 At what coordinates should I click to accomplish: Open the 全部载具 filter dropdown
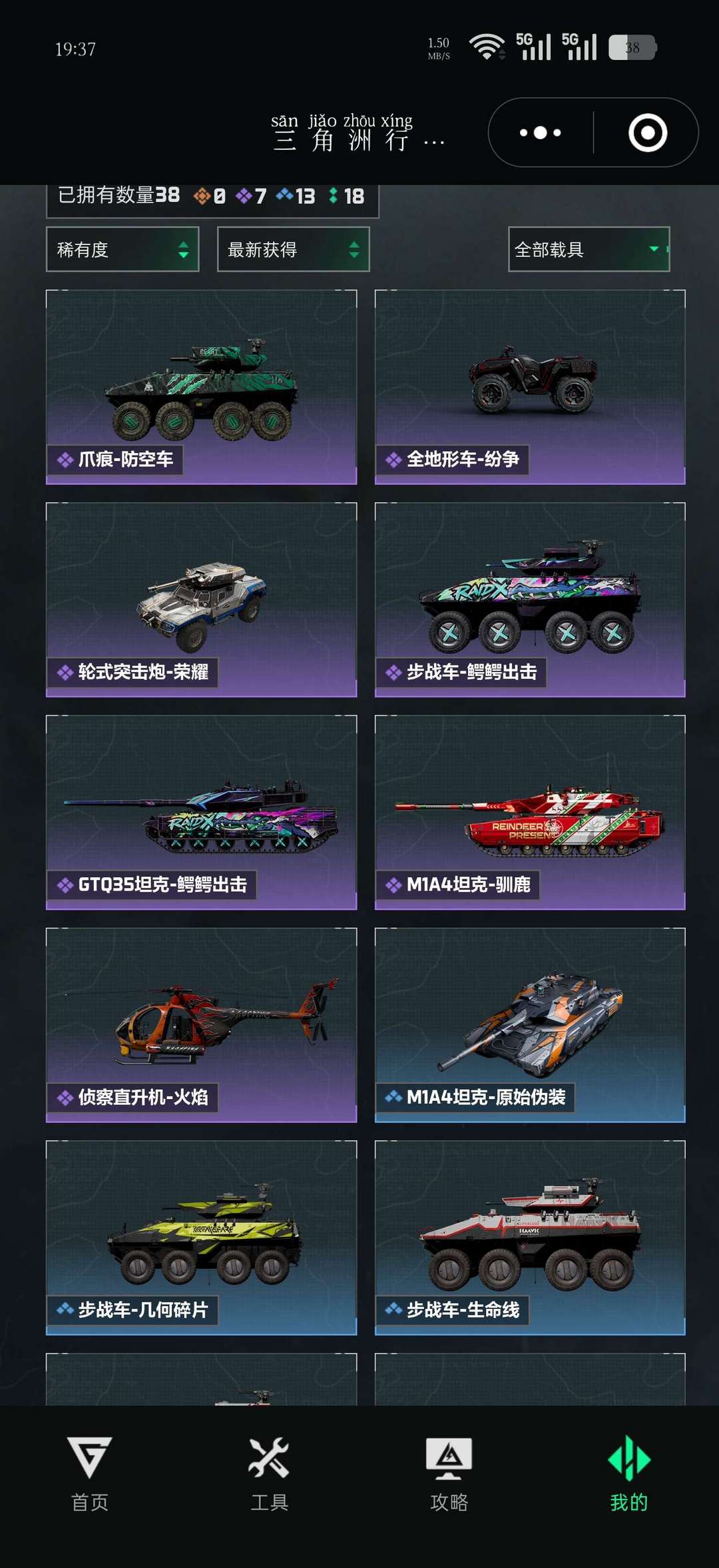click(x=589, y=249)
